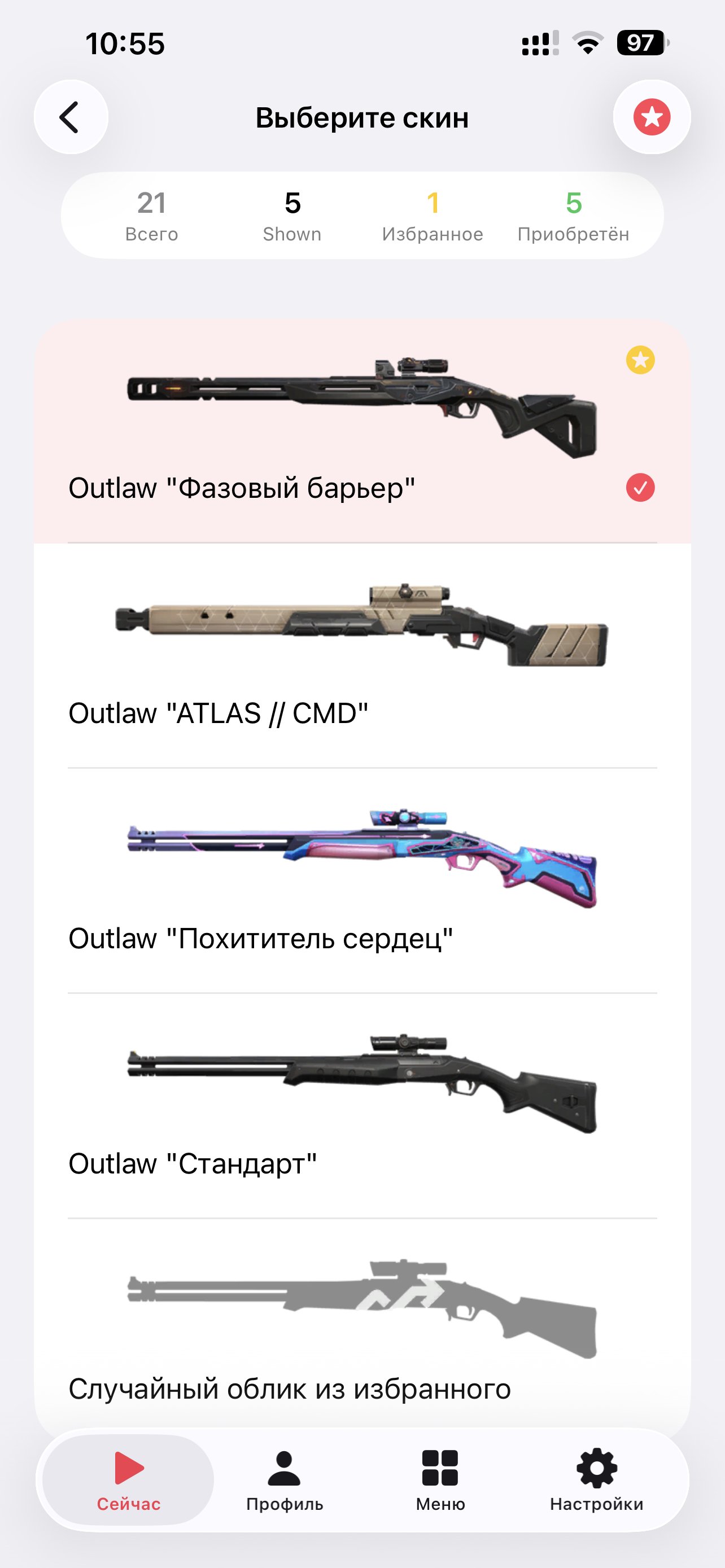
Task: Switch to the Shown filter
Action: coord(292,216)
